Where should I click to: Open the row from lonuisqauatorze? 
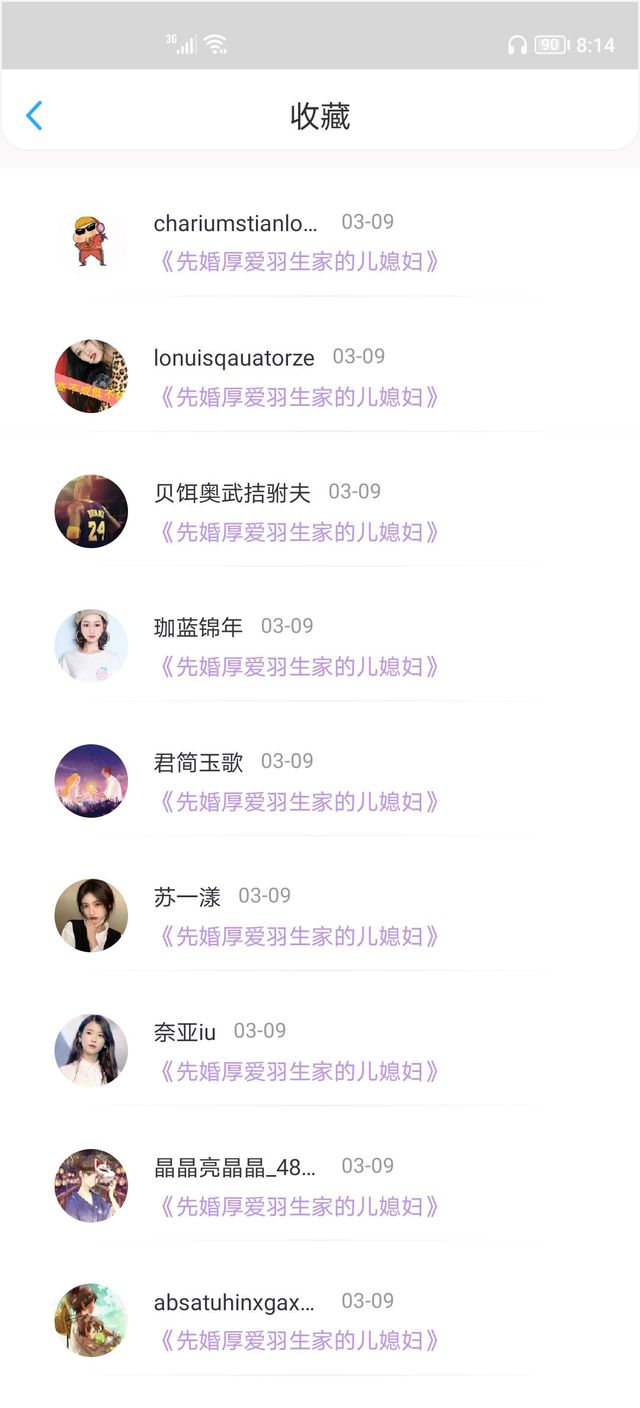[298, 377]
